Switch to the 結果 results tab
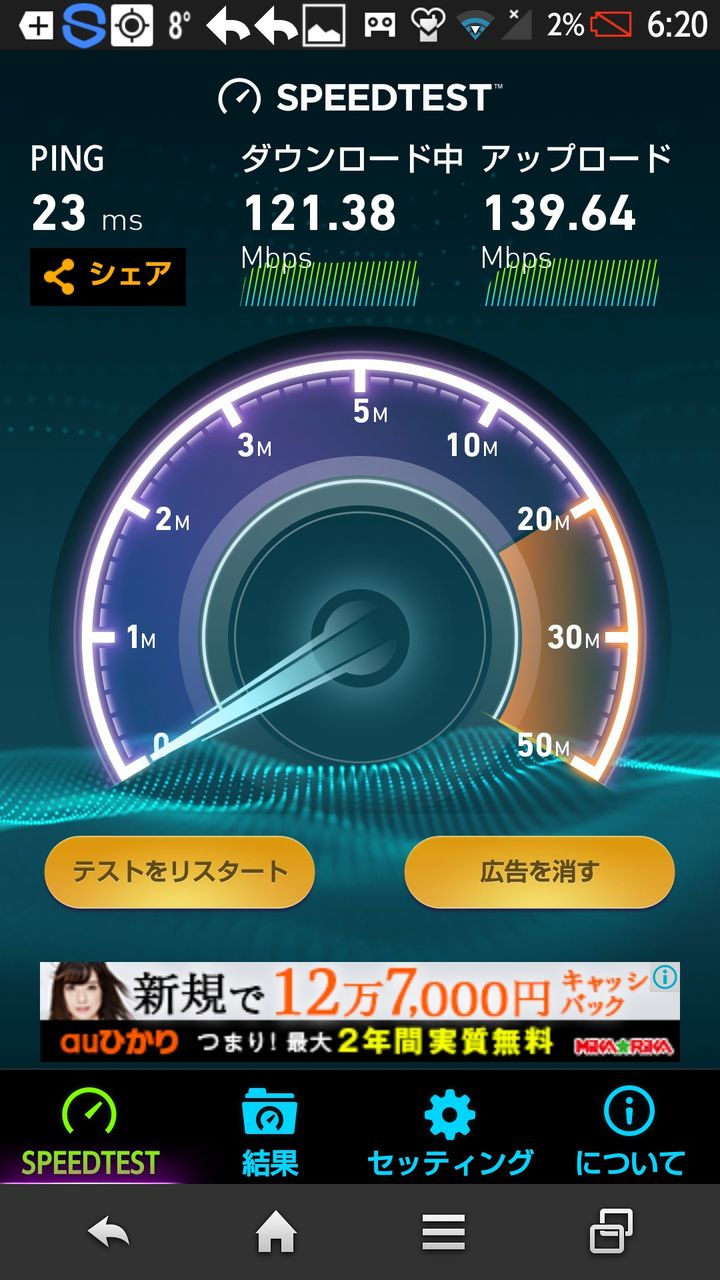 (270, 1130)
